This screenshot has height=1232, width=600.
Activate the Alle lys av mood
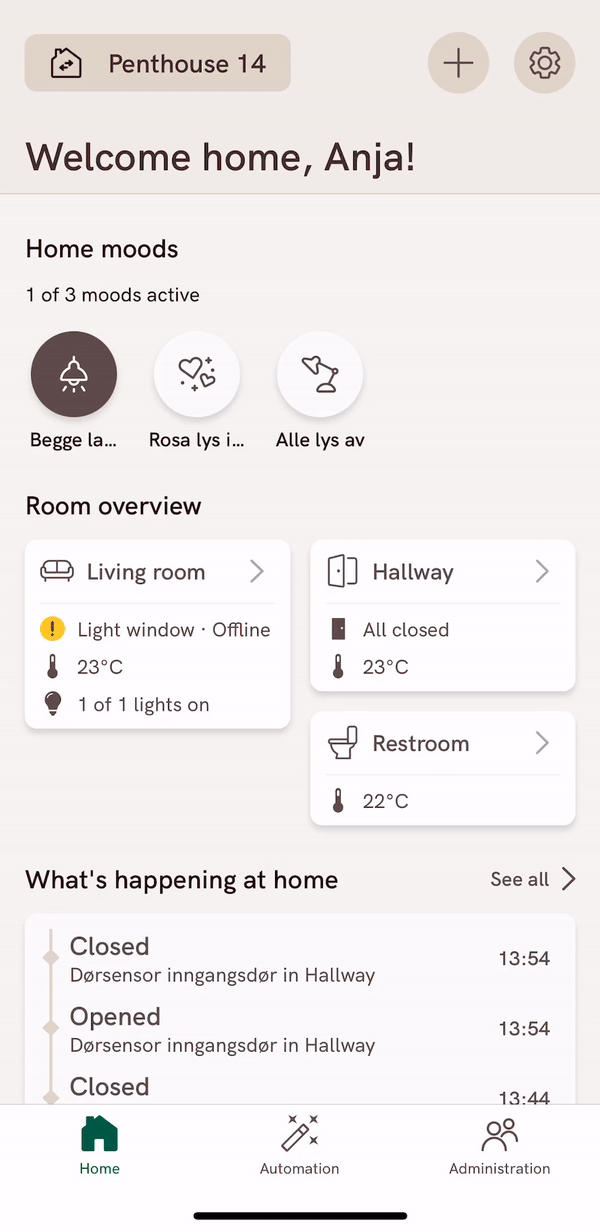click(320, 374)
